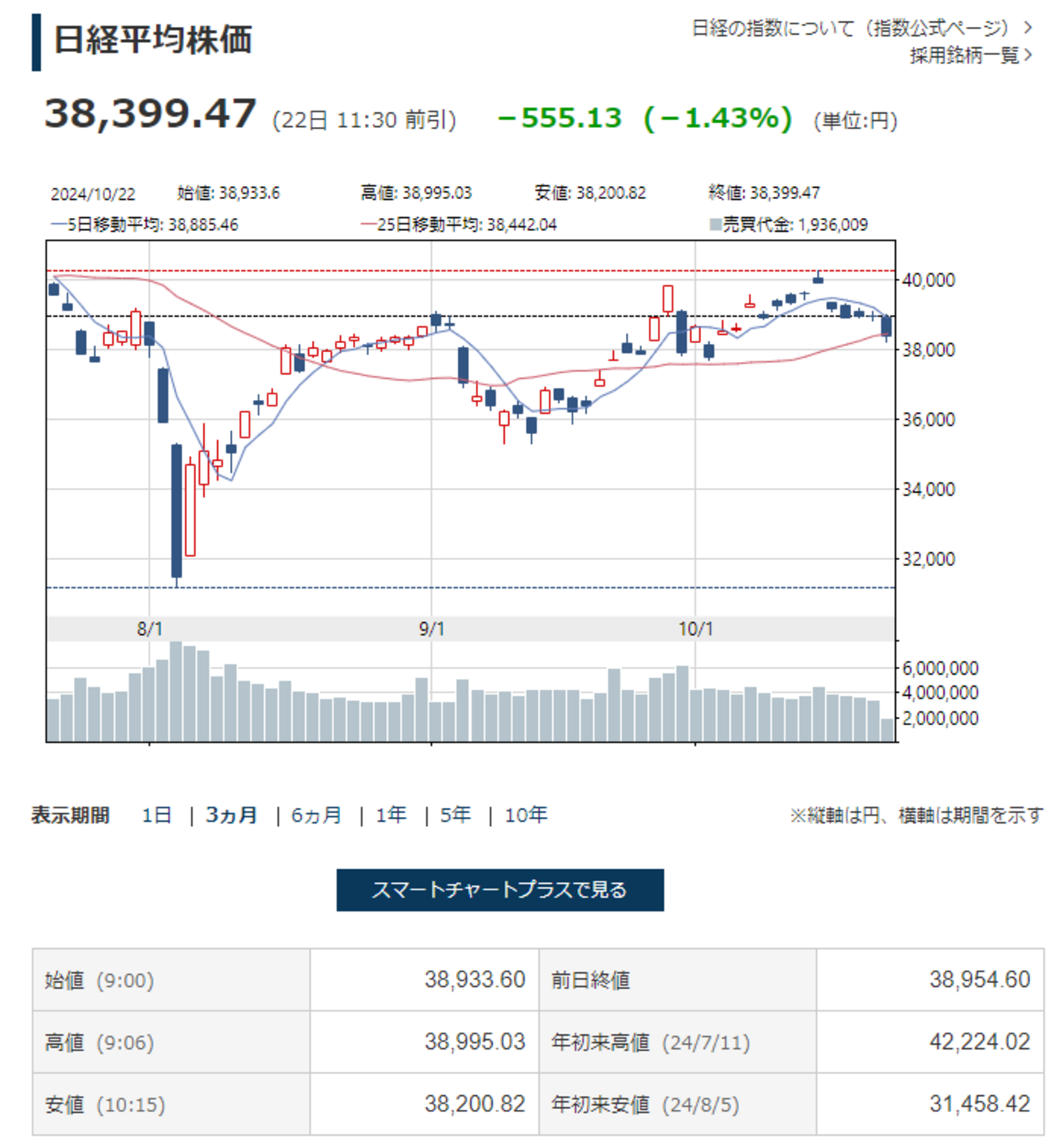Switch chart period to 1日

pos(156,815)
